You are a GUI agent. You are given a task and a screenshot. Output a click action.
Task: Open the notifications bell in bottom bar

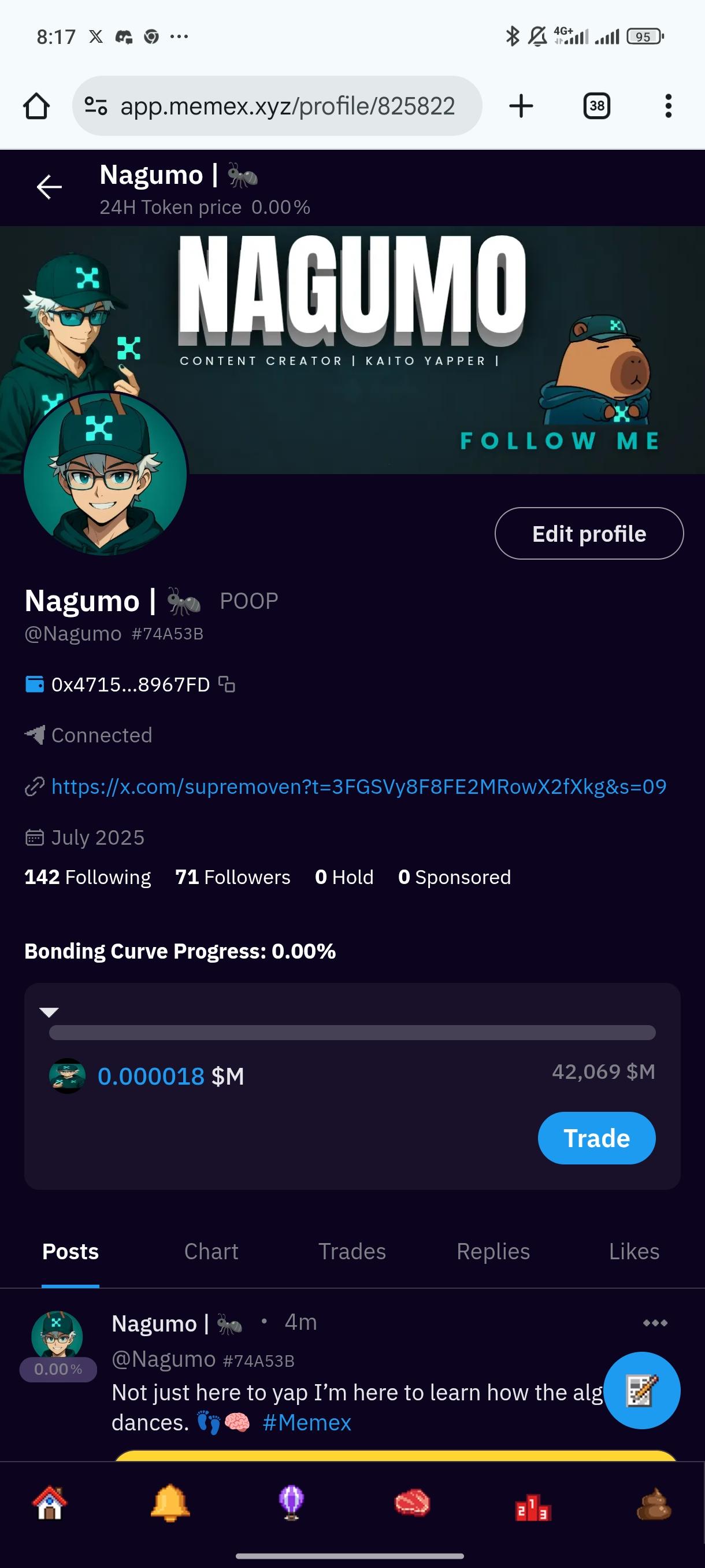pyautogui.click(x=170, y=1503)
